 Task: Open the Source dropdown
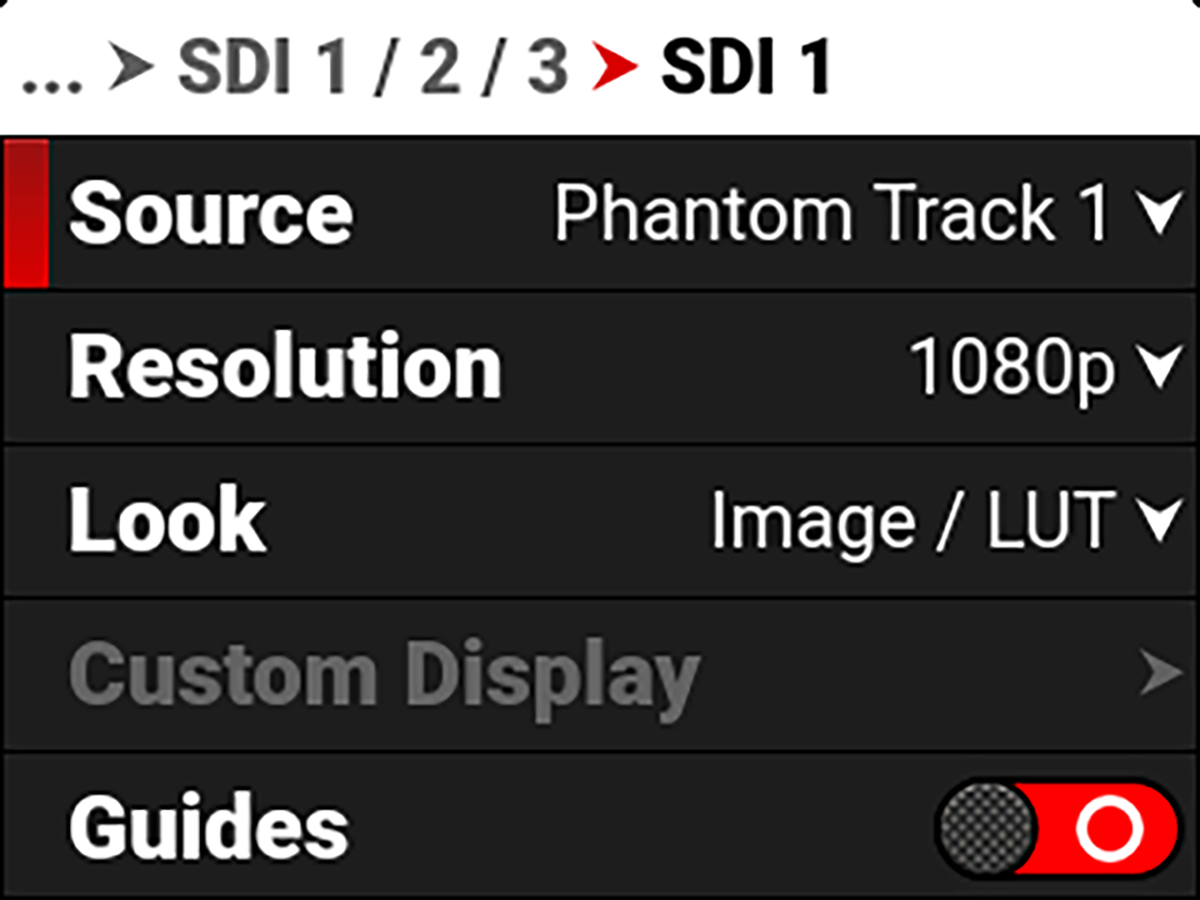click(x=865, y=214)
